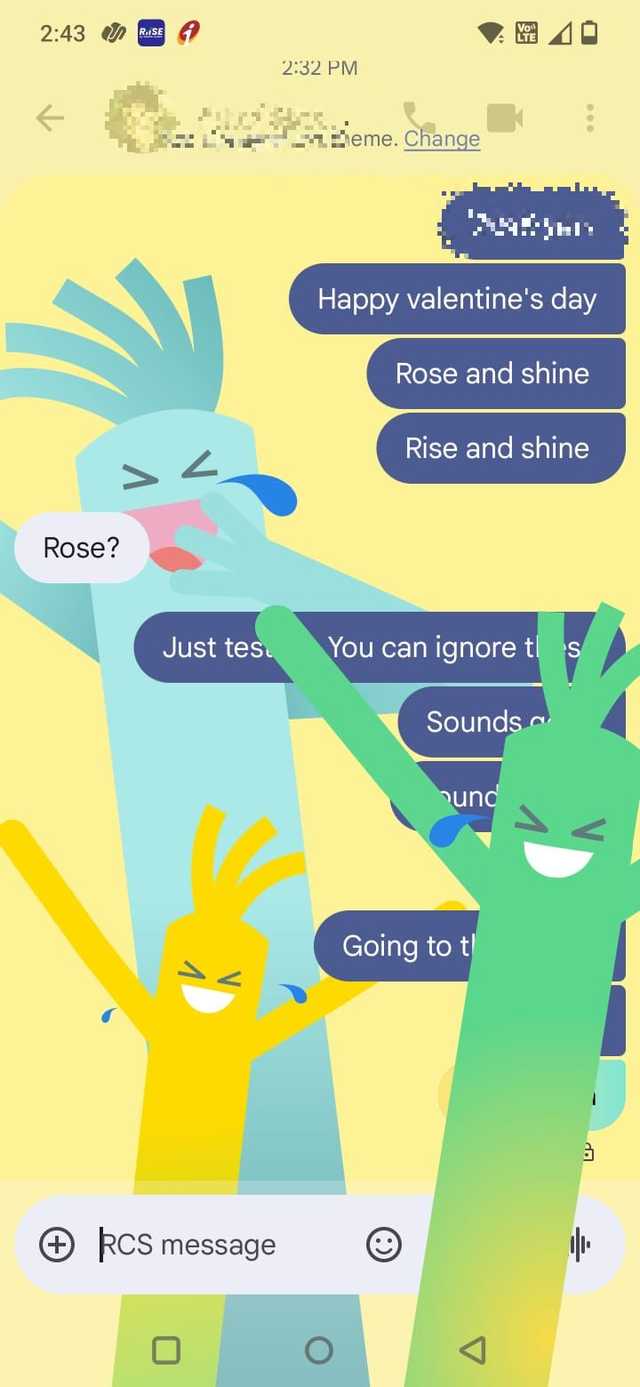Go to the home screen
This screenshot has height=1387, width=640.
click(319, 1351)
